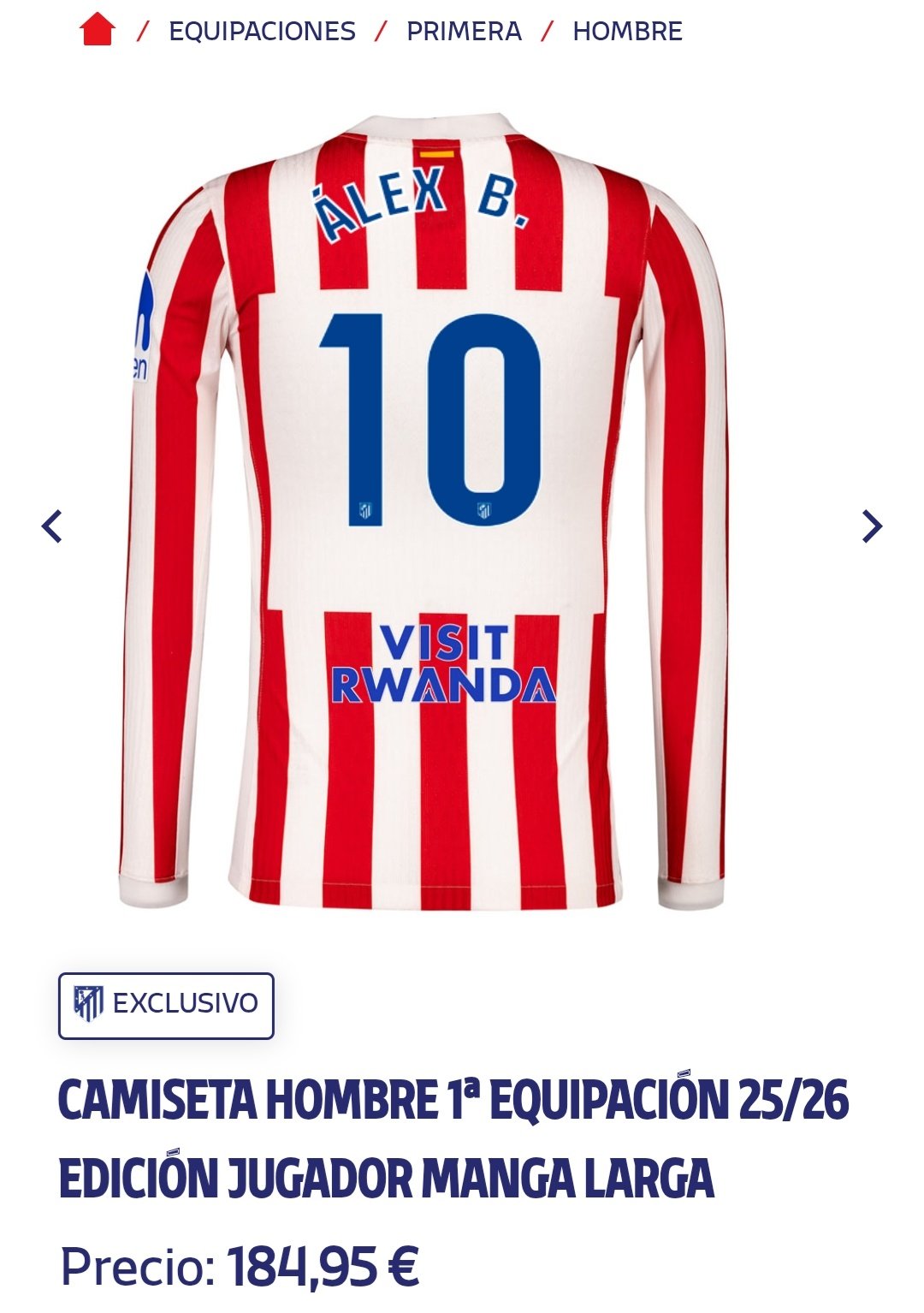Open the jersey product image
924x1313 pixels.
click(428, 514)
